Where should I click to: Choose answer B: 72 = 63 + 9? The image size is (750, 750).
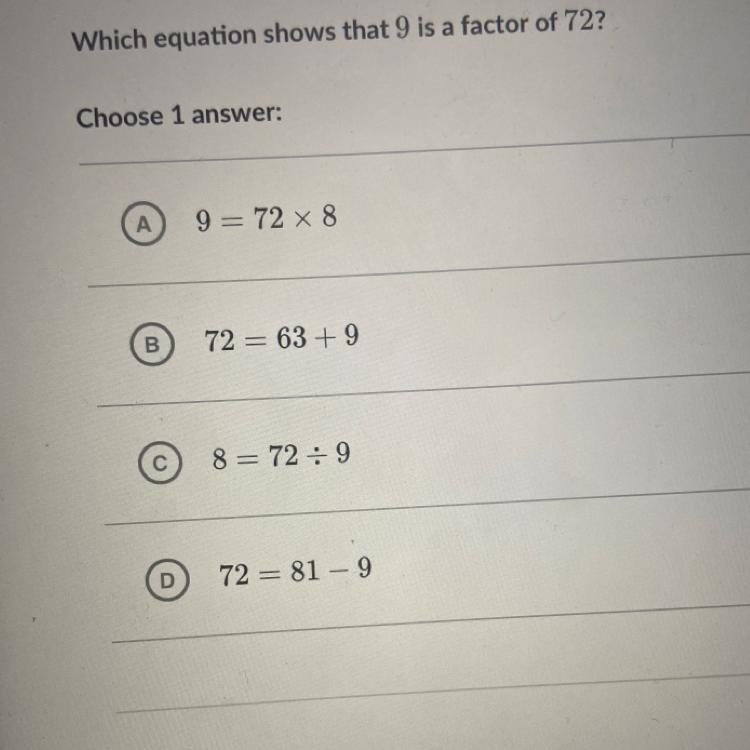[x=152, y=344]
